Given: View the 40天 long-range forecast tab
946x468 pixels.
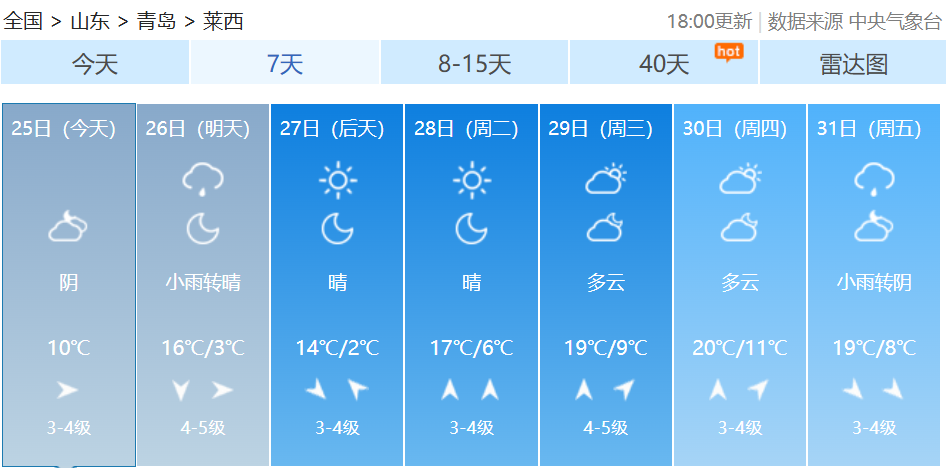Looking at the screenshot, I should point(664,64).
